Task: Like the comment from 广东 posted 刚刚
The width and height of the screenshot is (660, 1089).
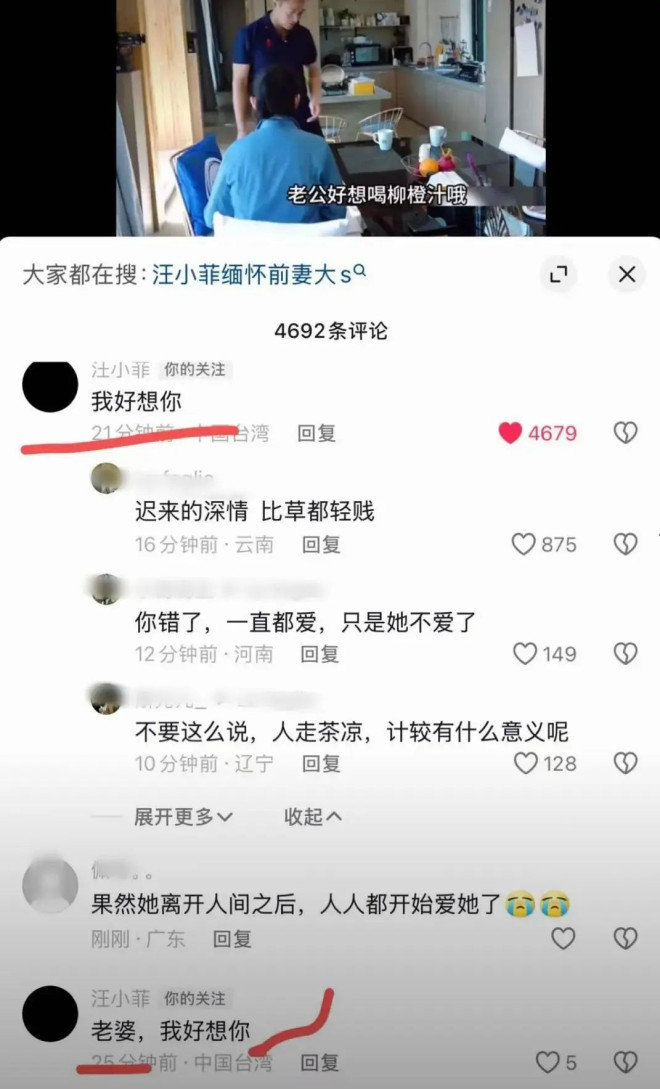Action: coord(563,939)
